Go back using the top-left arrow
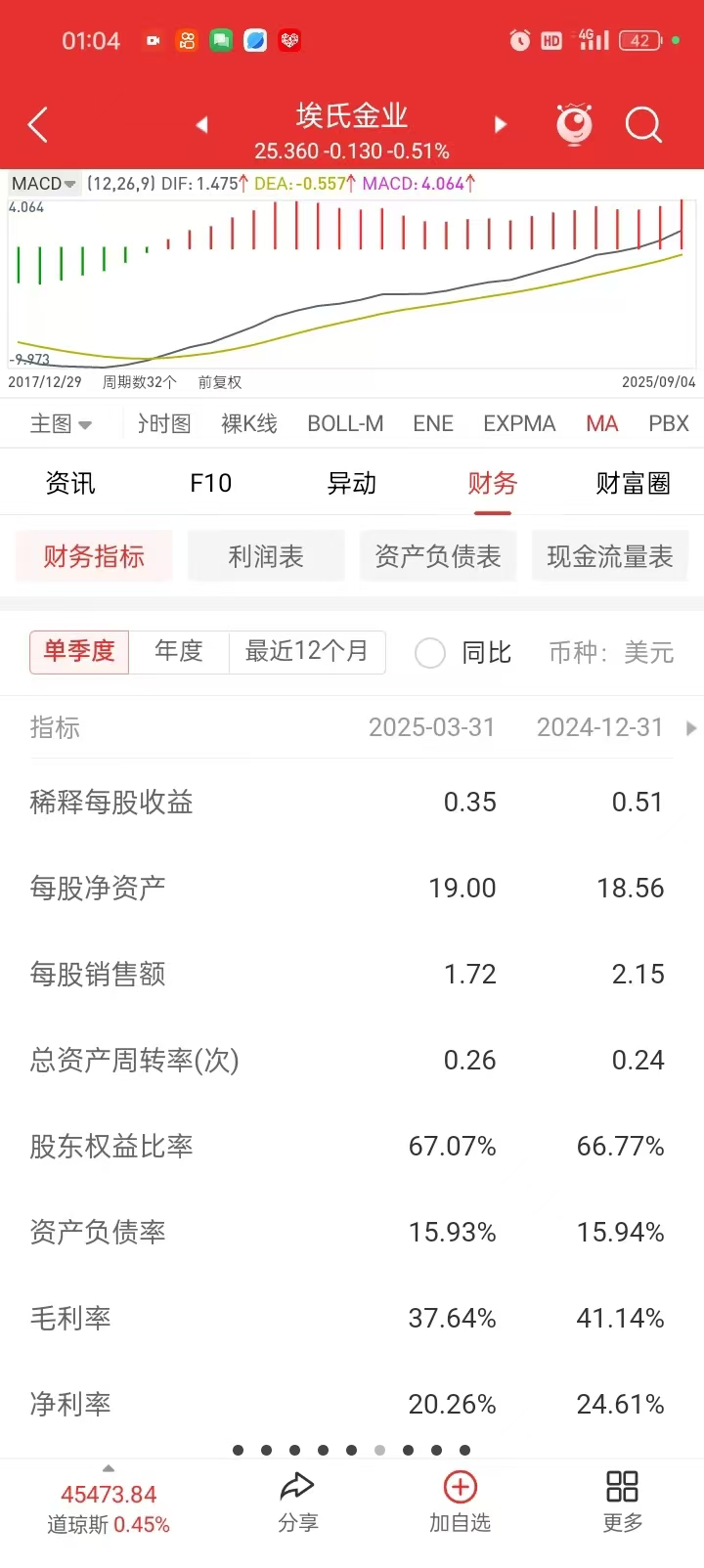This screenshot has width=704, height=1568. tap(38, 125)
